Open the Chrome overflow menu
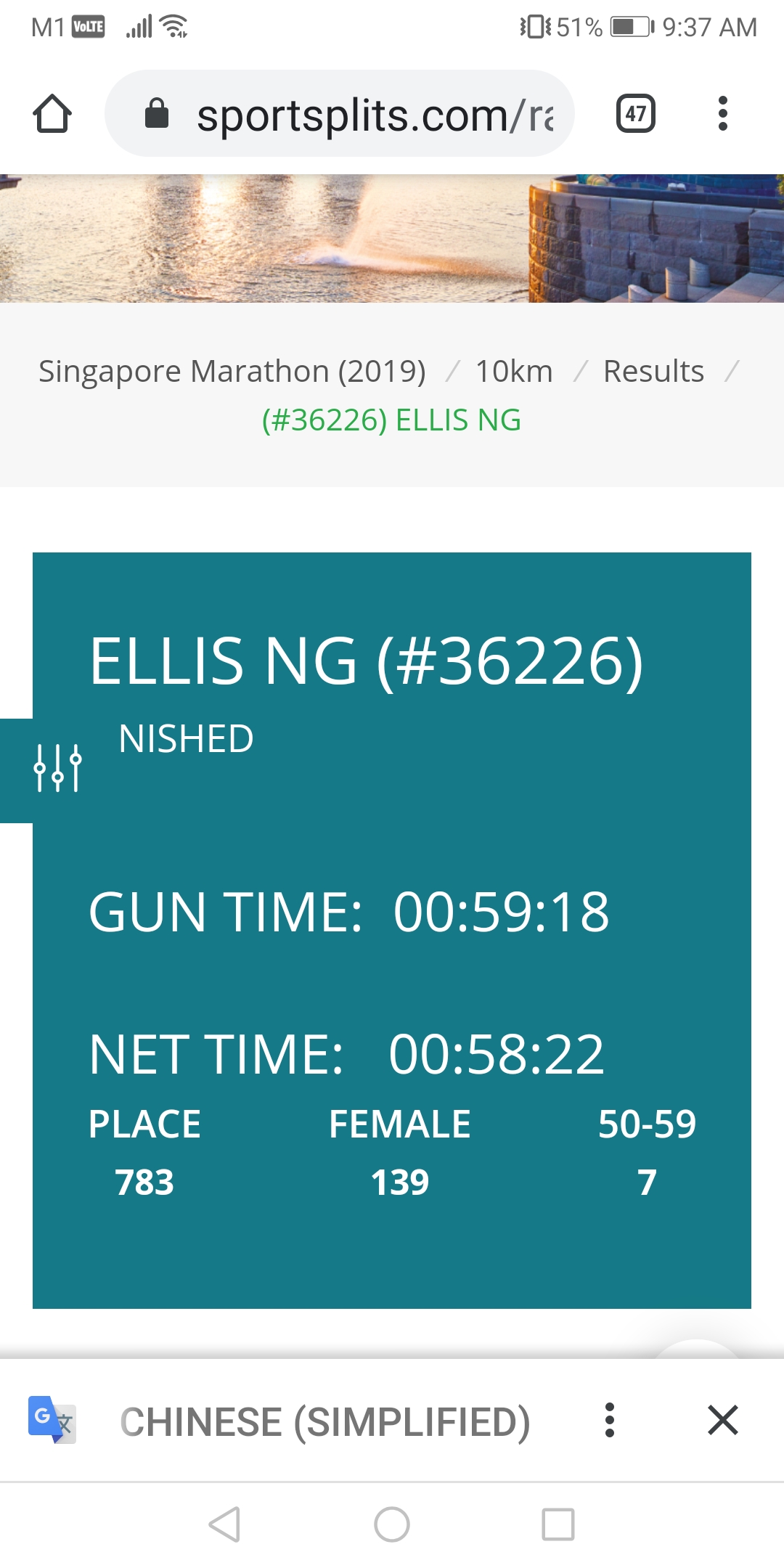 [x=722, y=114]
